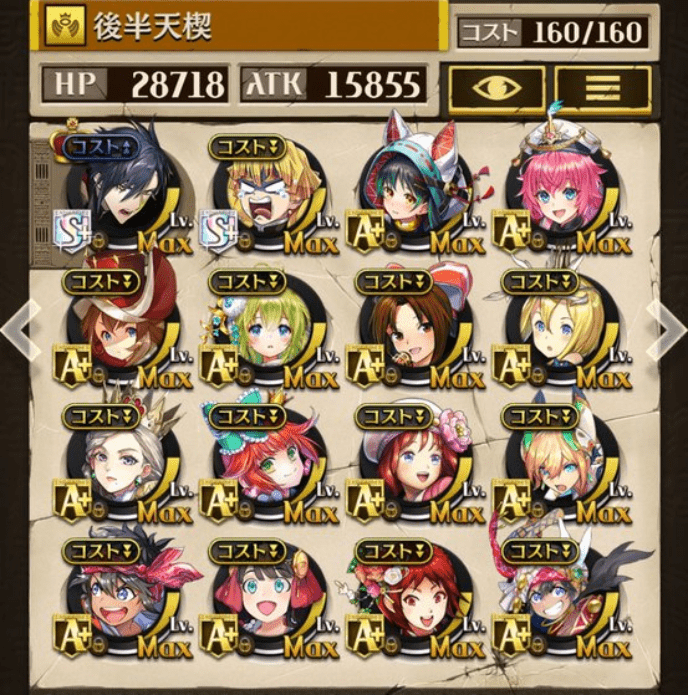
Task: Open the three-line list menu button
Action: (601, 87)
